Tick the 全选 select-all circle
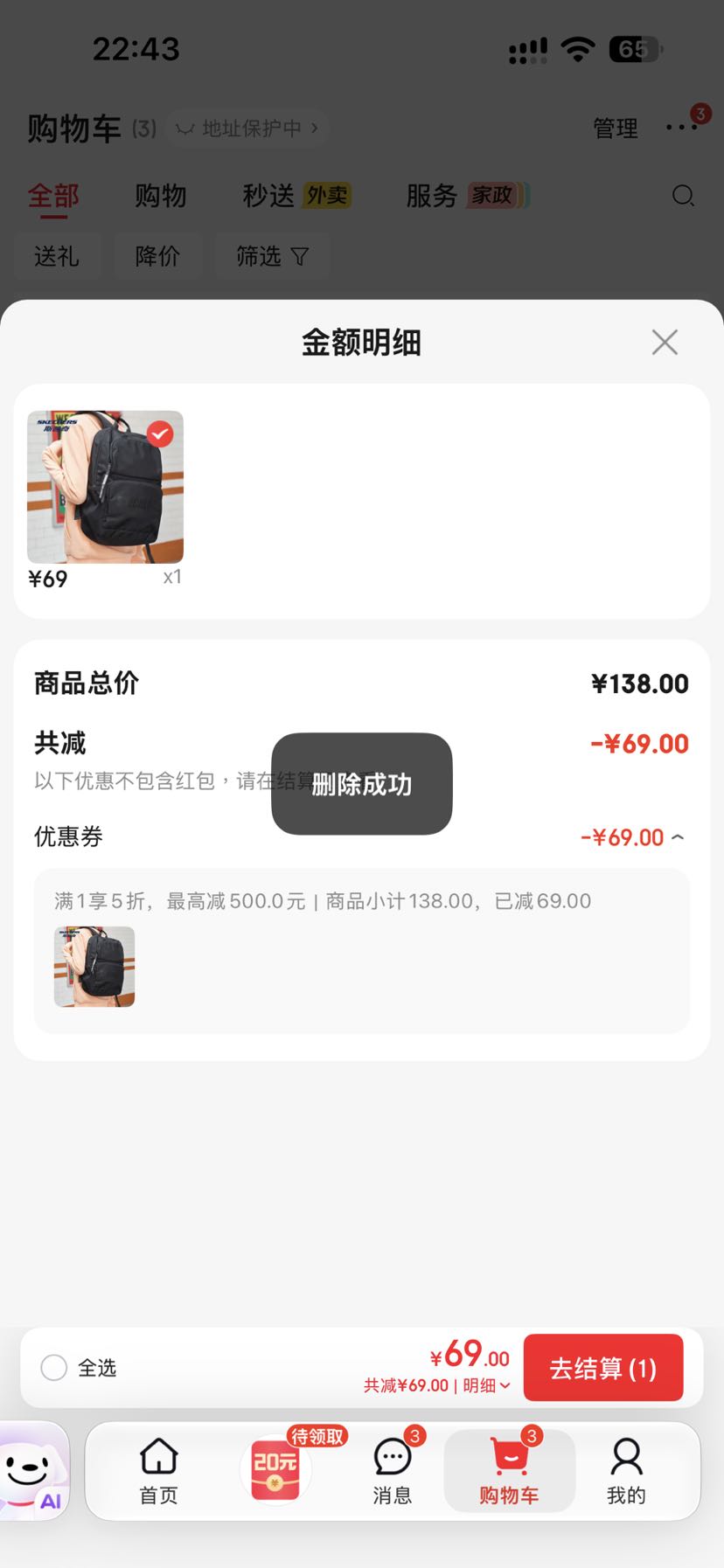The width and height of the screenshot is (724, 1568). click(54, 1368)
